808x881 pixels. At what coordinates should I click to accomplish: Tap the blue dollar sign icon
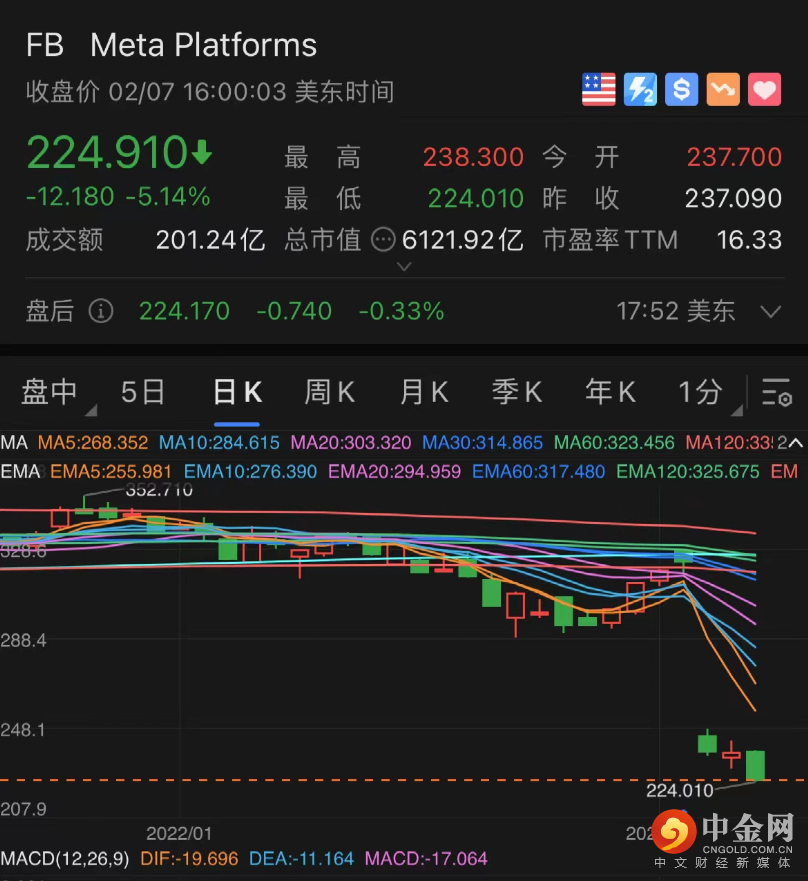point(682,90)
